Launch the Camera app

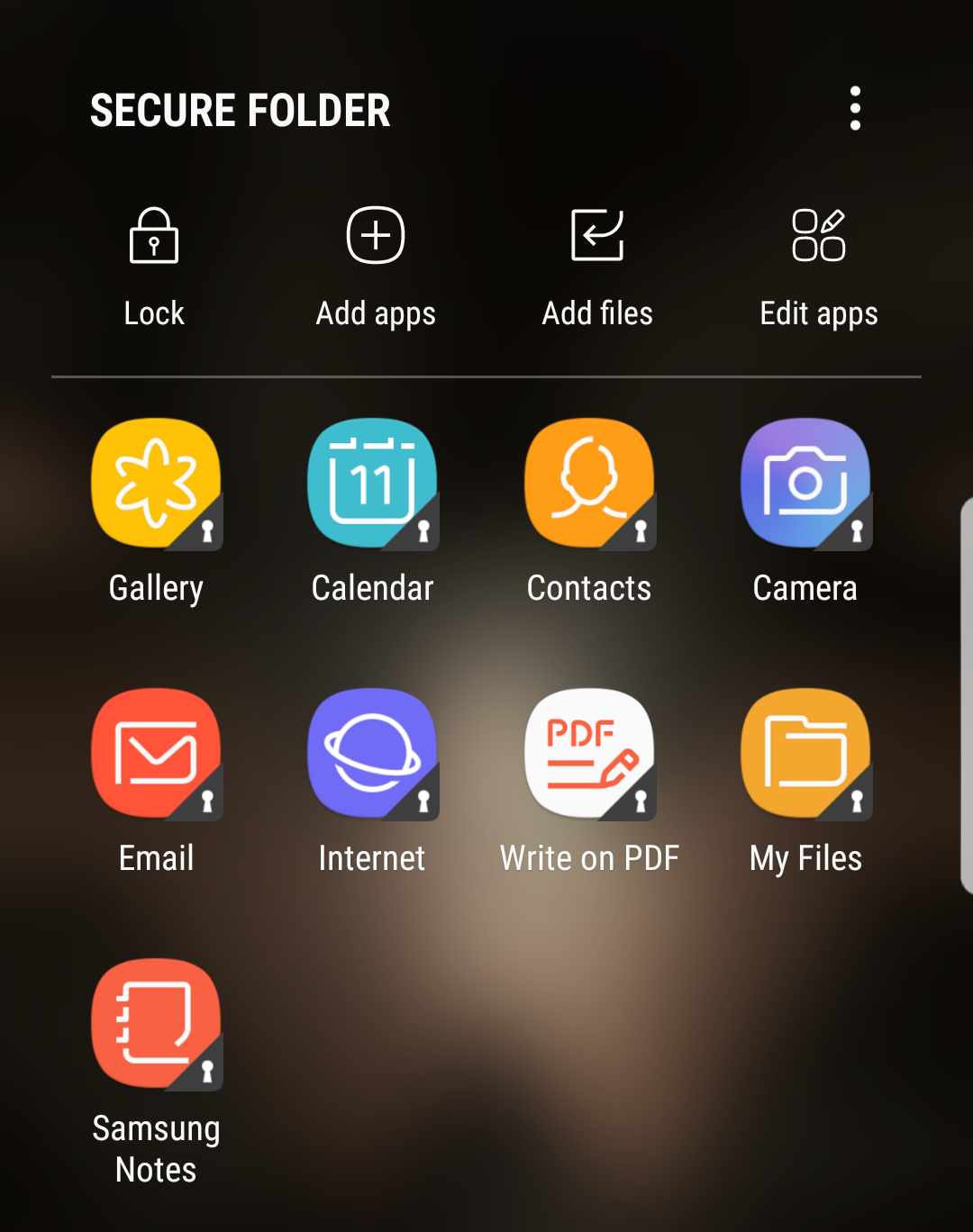[x=805, y=484]
